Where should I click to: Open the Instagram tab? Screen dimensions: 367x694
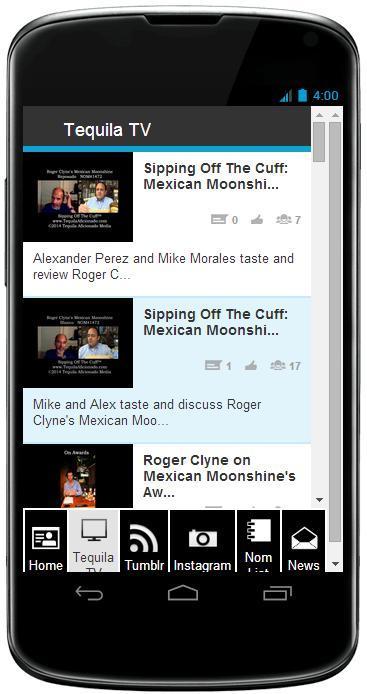point(203,541)
